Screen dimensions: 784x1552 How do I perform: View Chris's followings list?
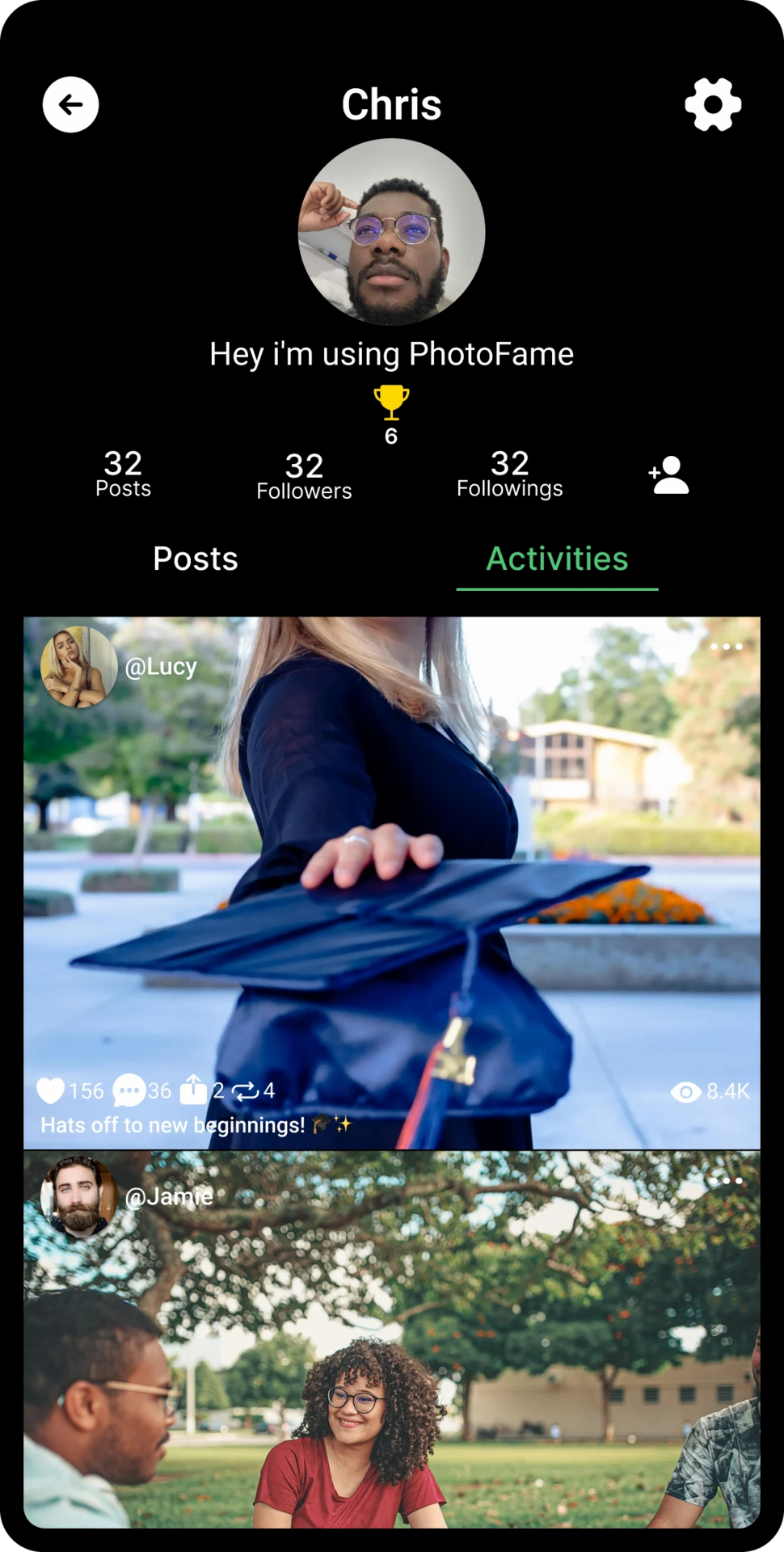(x=509, y=474)
